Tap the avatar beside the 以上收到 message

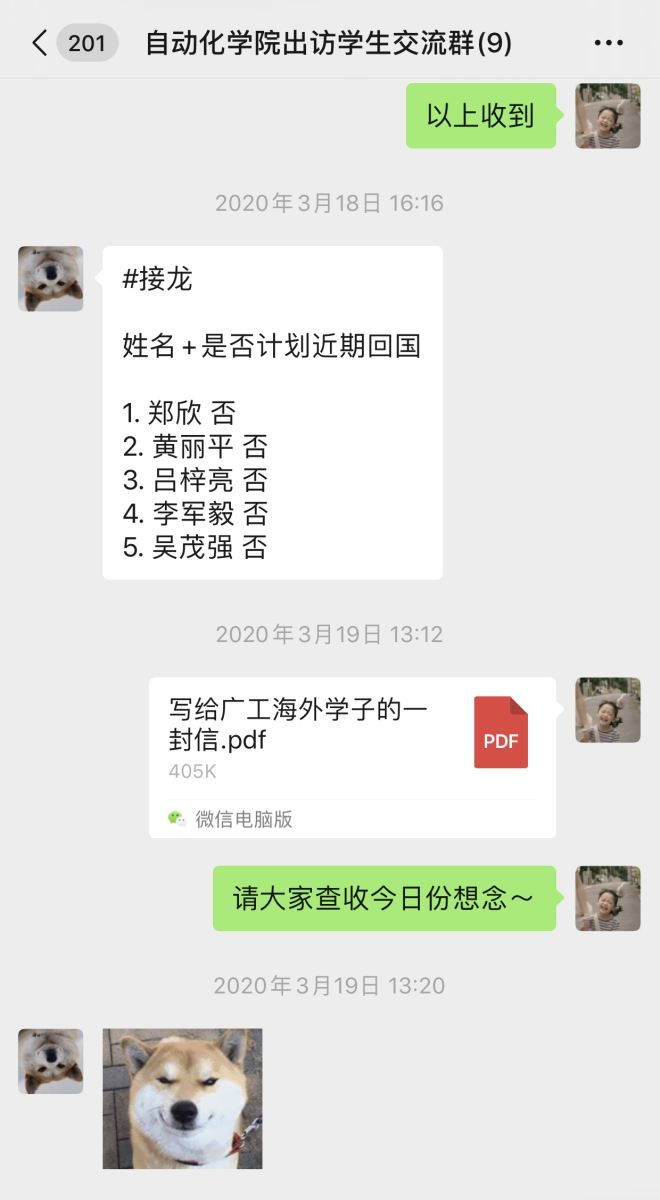[x=607, y=116]
